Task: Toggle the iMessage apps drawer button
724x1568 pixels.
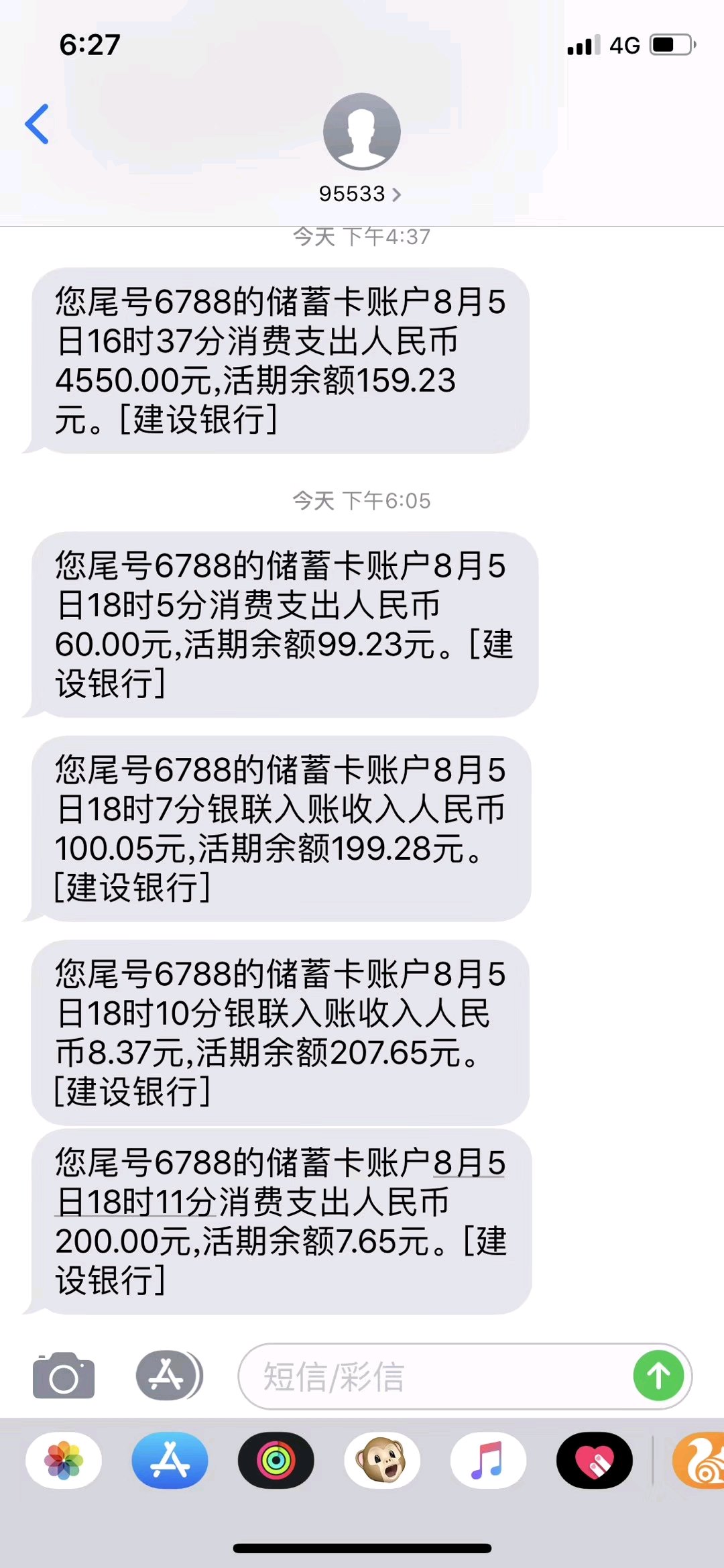Action: tap(169, 1376)
